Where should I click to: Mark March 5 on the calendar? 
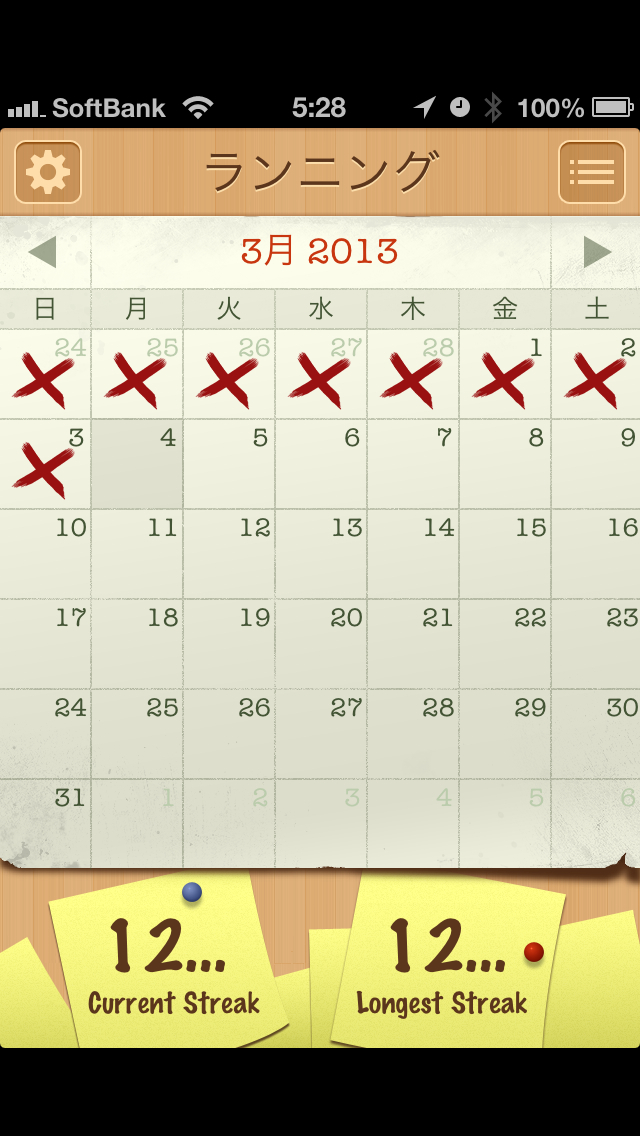pos(229,465)
